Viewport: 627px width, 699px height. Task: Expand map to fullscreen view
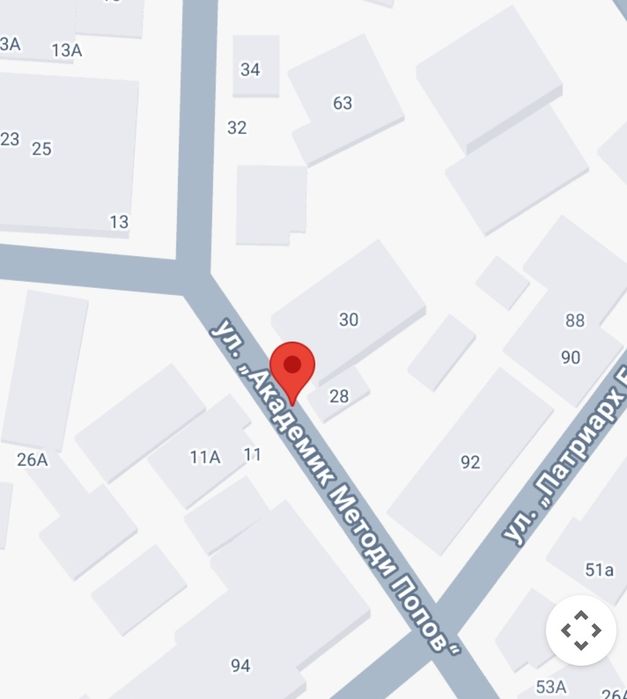tap(581, 630)
